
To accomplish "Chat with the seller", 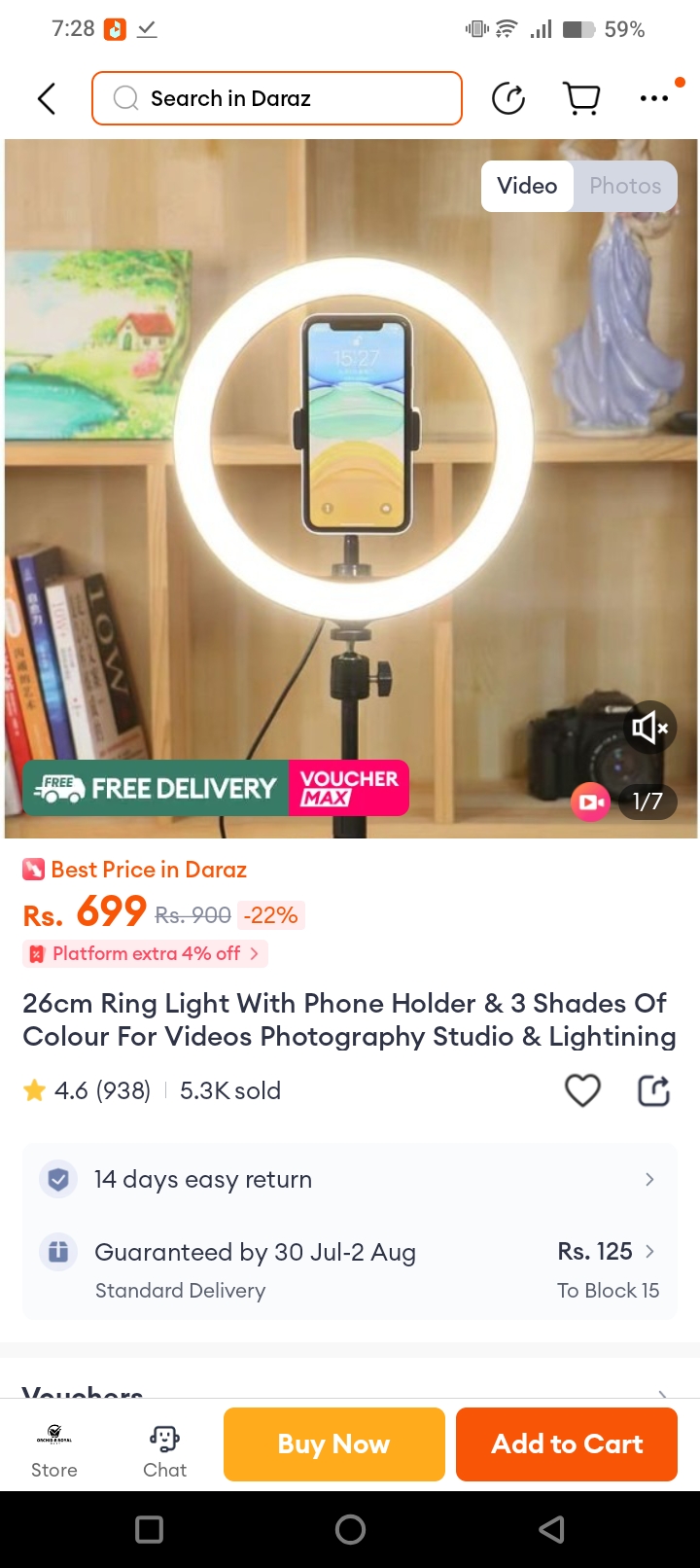I will (x=164, y=1450).
